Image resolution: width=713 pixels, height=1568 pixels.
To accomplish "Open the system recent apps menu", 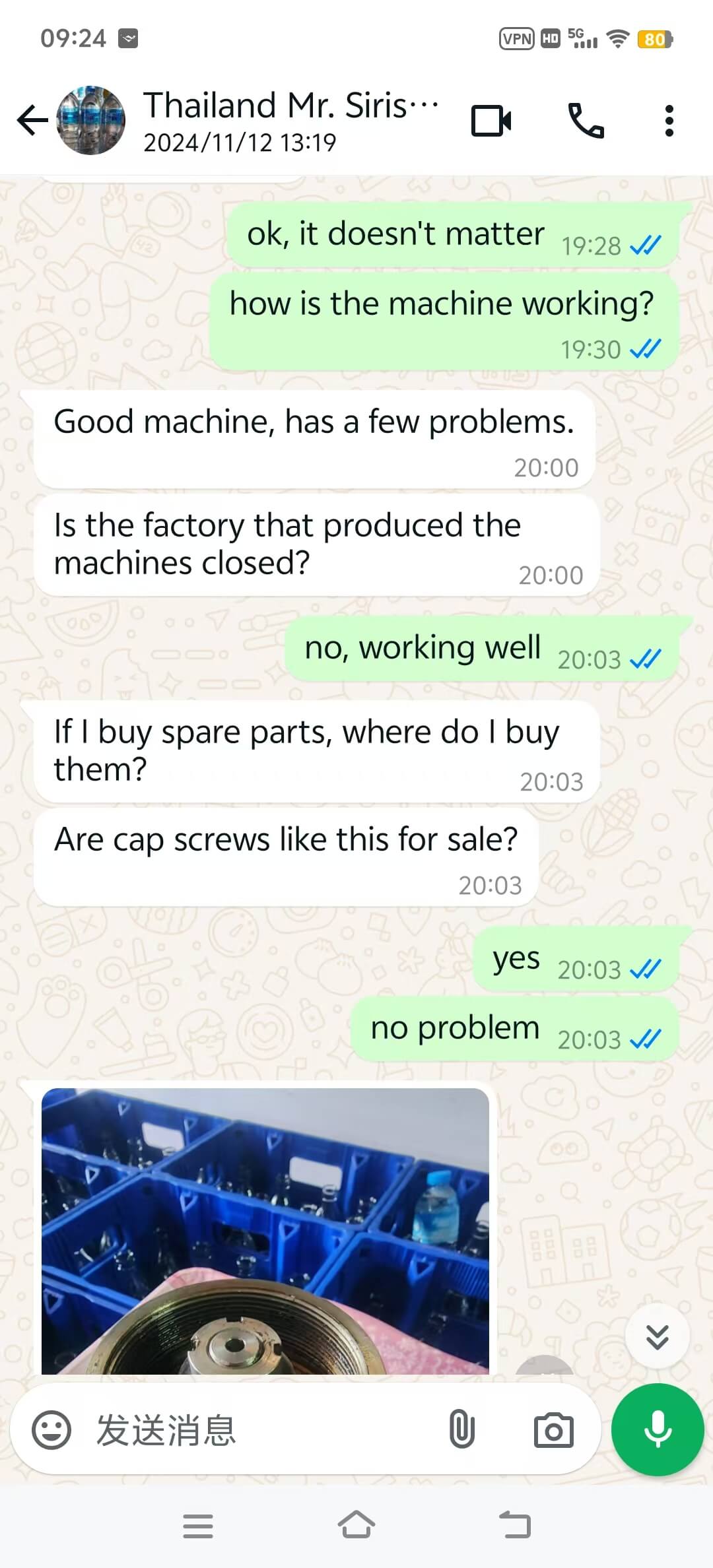I will coord(198,1526).
